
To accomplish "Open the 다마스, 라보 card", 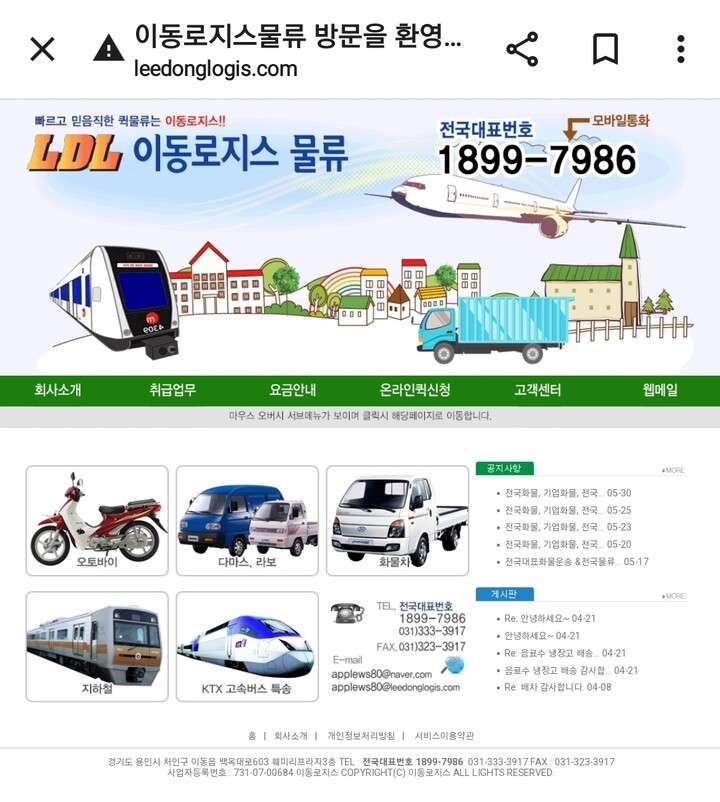I will 247,520.
